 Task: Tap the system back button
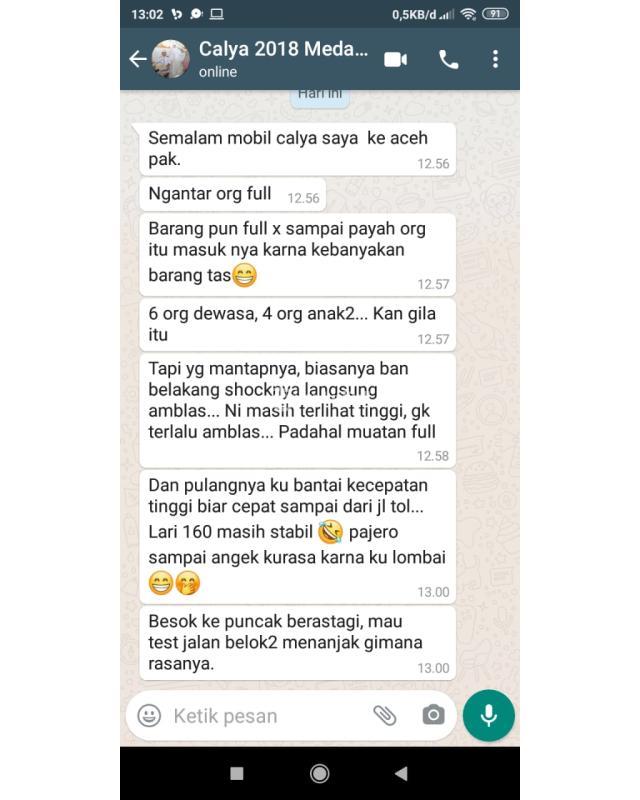click(x=401, y=773)
